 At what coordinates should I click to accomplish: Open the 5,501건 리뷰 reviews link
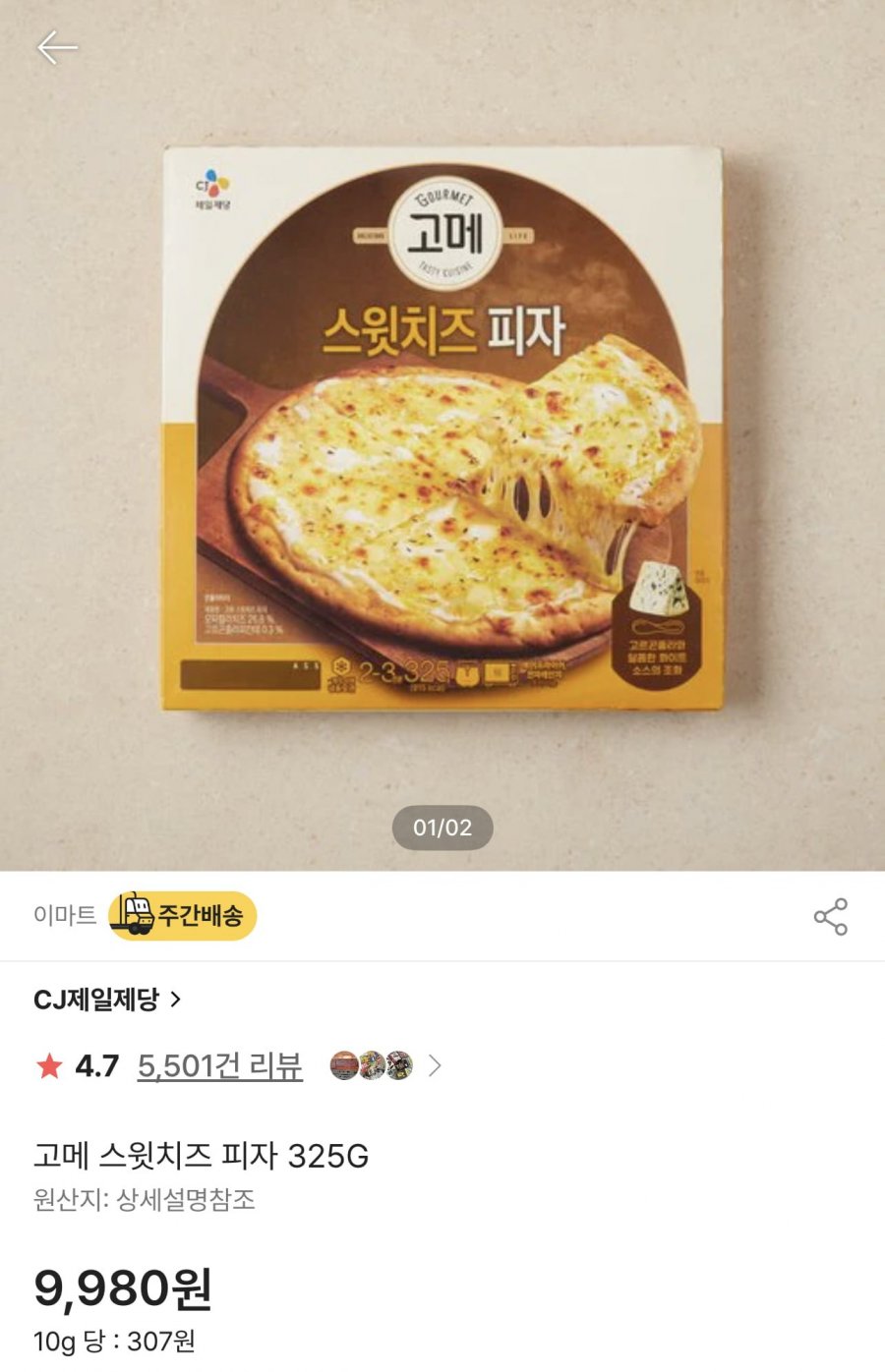[219, 1066]
